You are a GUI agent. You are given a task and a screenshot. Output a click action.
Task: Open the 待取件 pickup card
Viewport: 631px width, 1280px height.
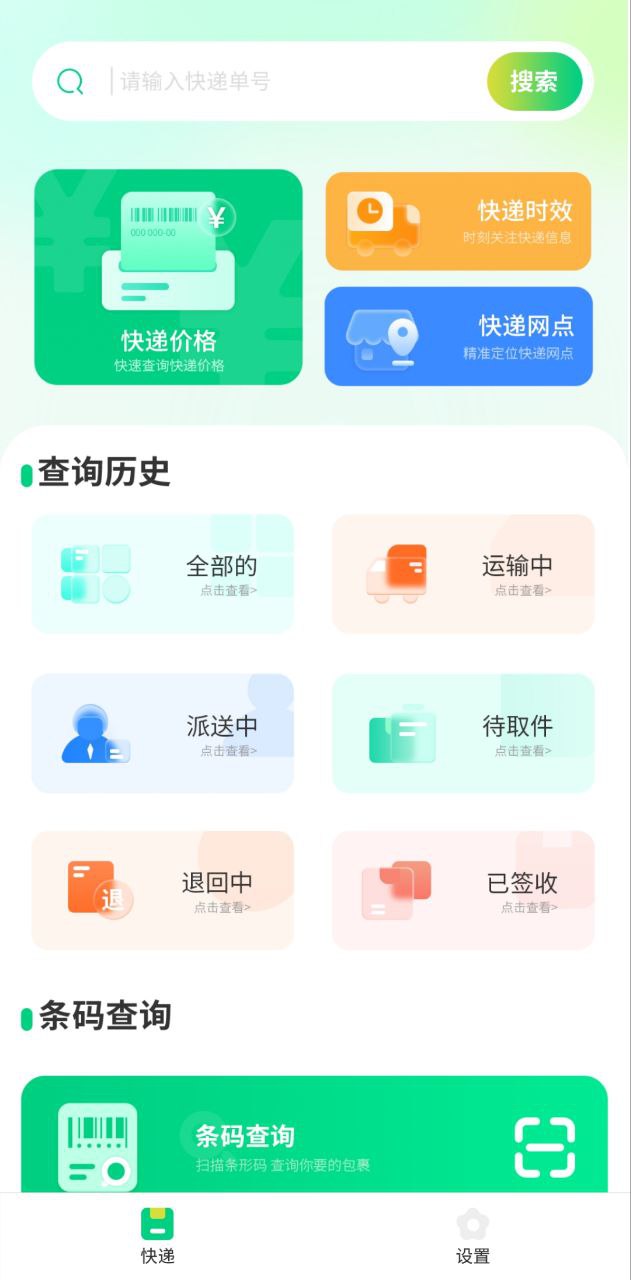pos(463,733)
